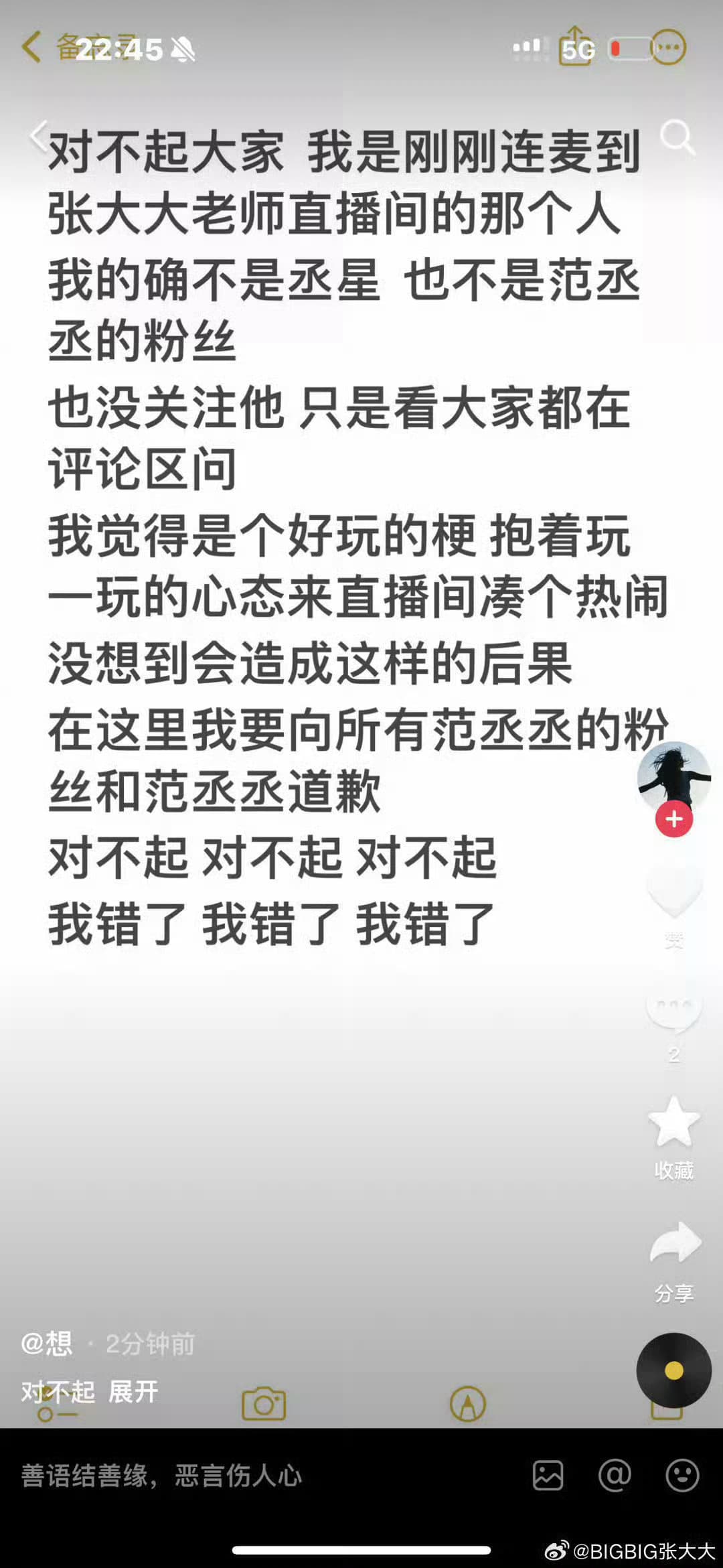723x1568 pixels.
Task: Attach an image to the comment
Action: click(x=548, y=1476)
